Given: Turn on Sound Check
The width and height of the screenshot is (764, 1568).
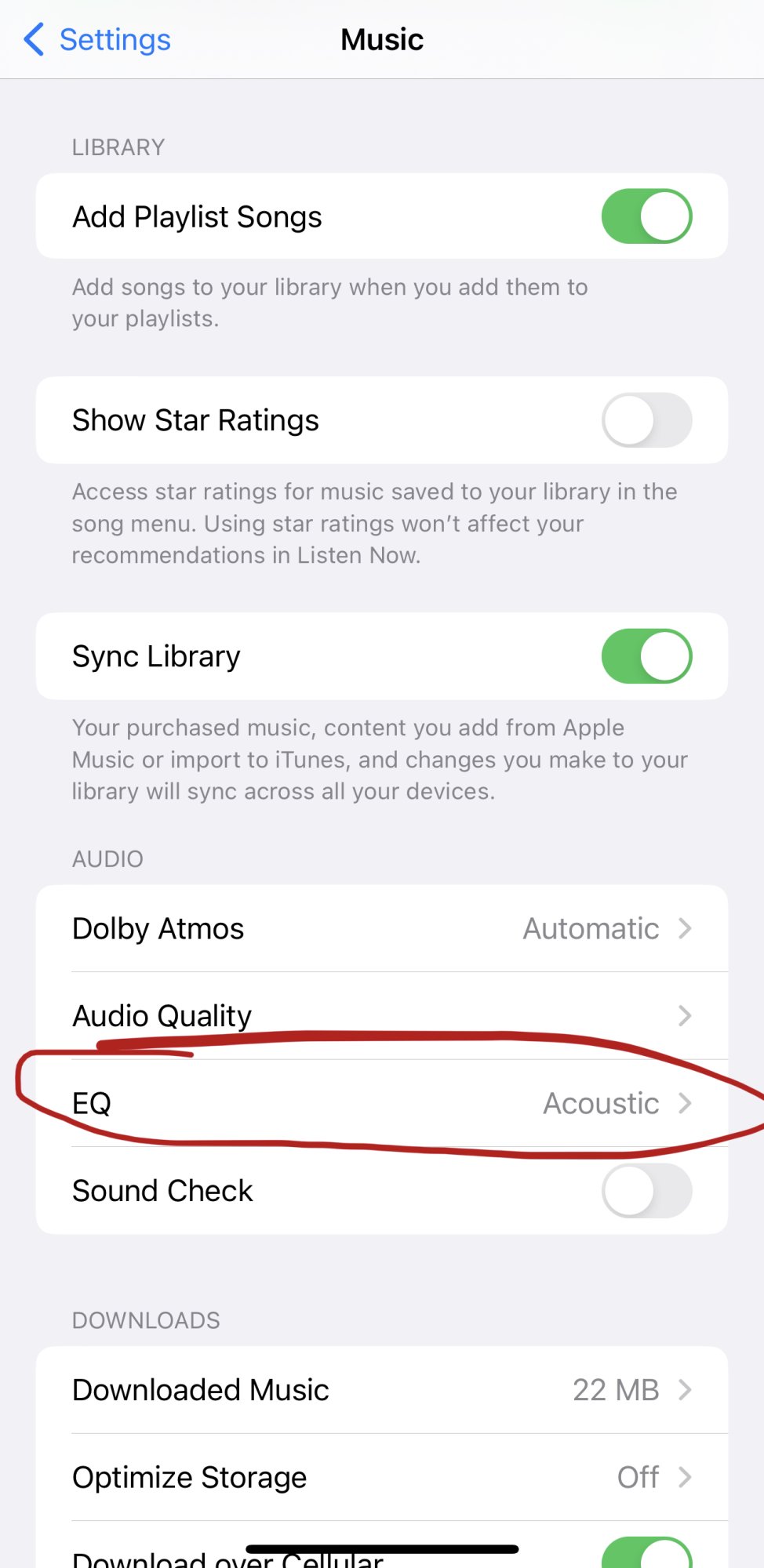Looking at the screenshot, I should point(646,1191).
